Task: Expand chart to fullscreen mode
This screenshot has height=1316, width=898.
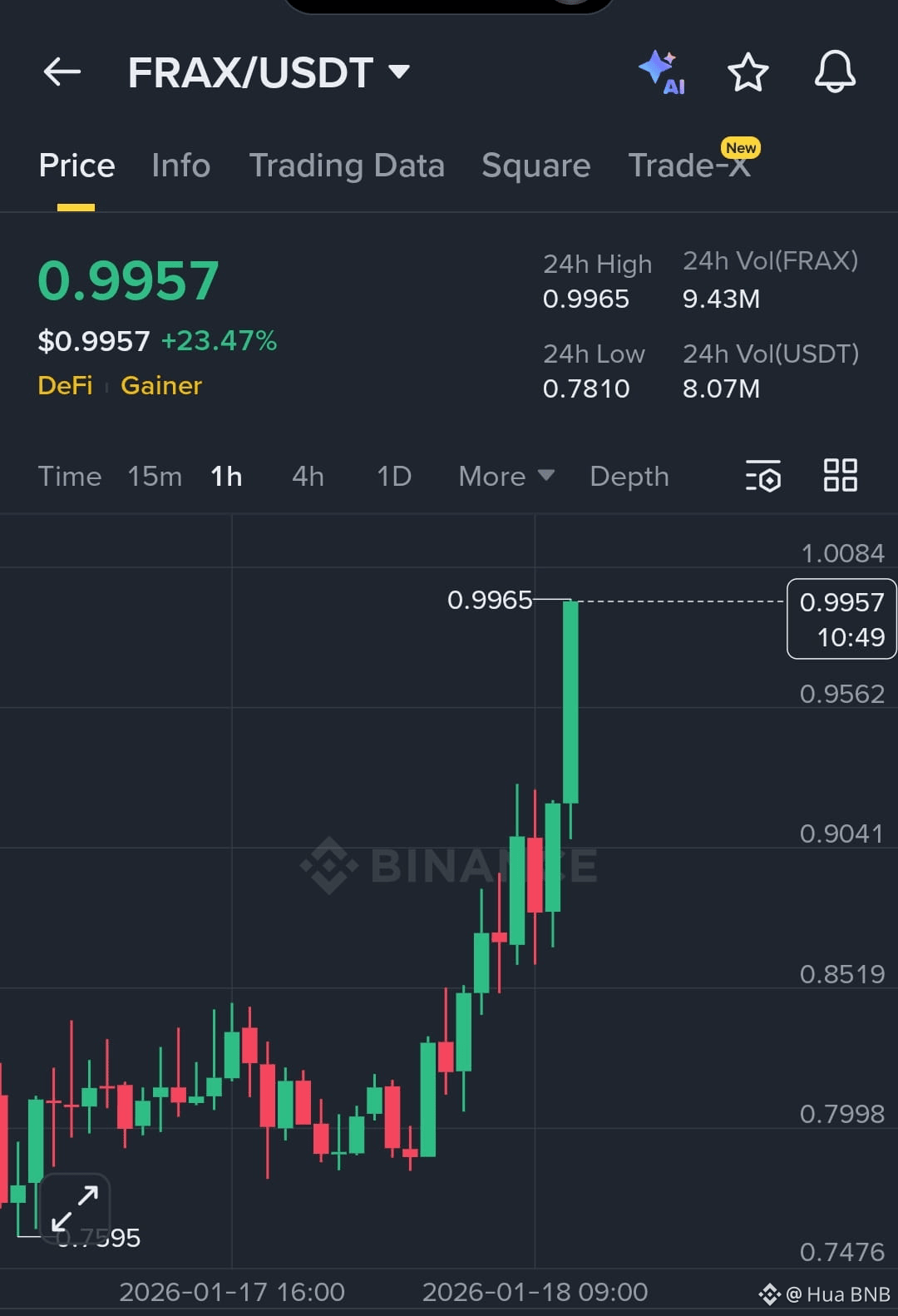Action: tap(76, 1208)
